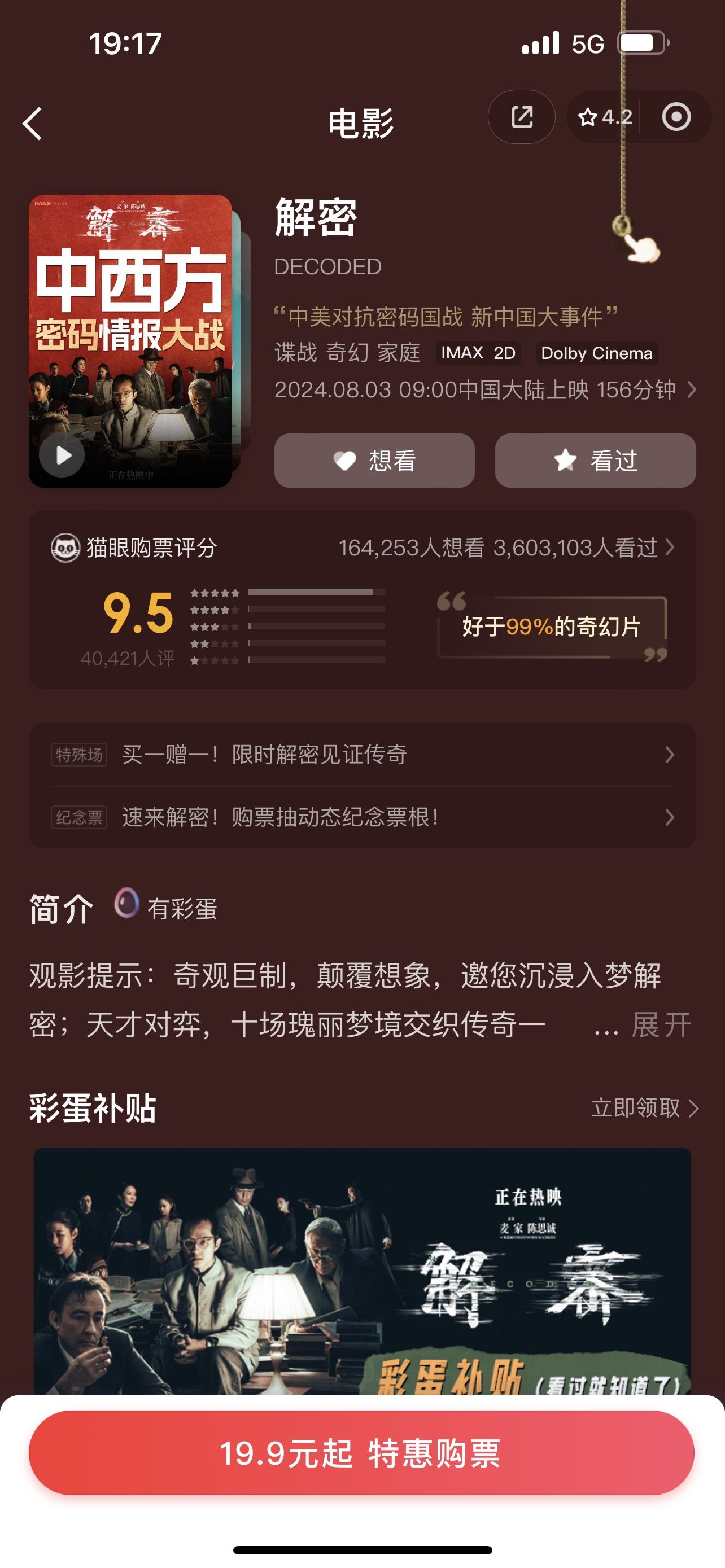The image size is (725, 1568).
Task: Go back using the top-left arrow
Action: (x=33, y=124)
